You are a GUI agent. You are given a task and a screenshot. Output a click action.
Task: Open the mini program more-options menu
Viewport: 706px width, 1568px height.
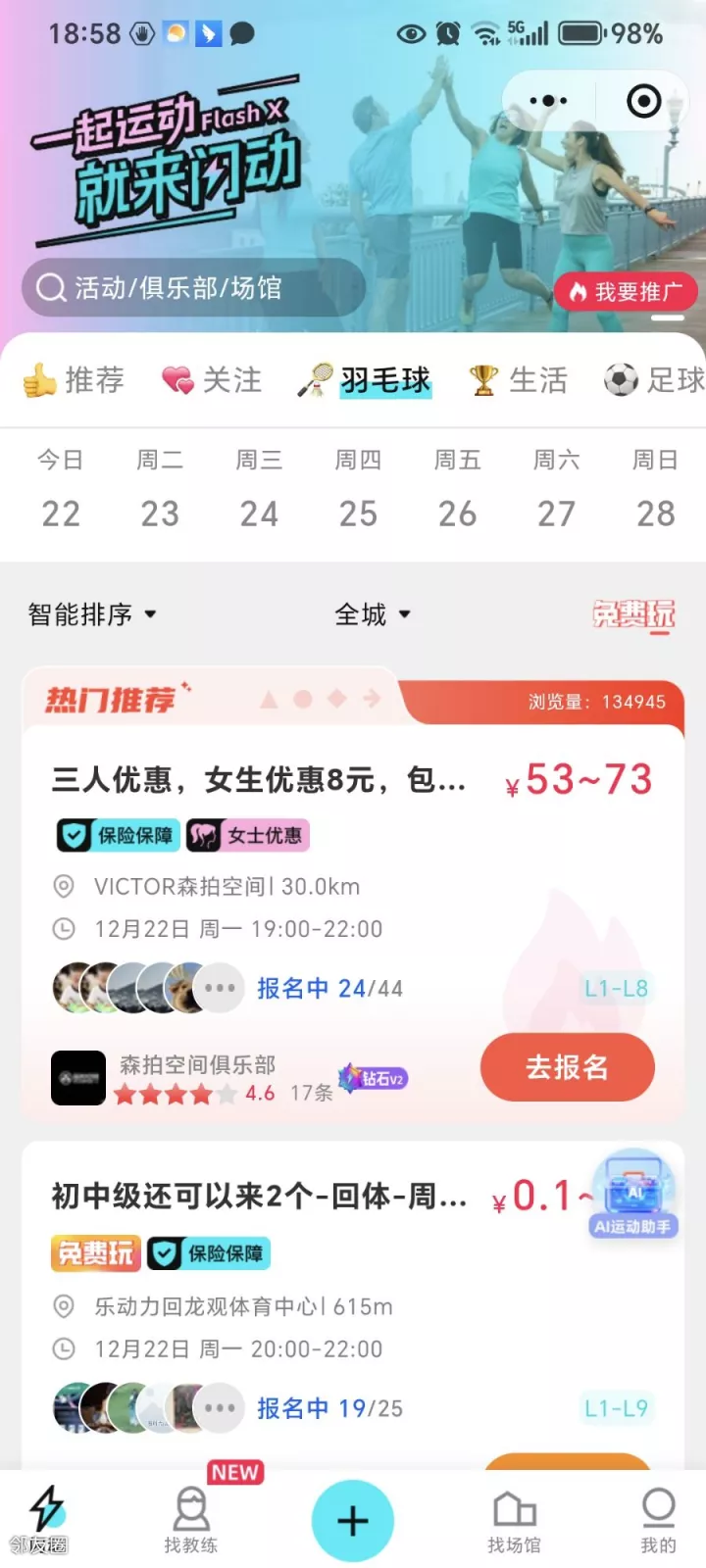pos(548,101)
